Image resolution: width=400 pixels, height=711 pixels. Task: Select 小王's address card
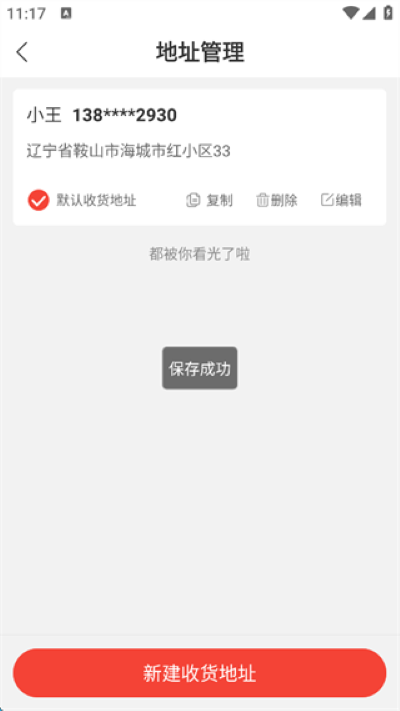(200, 157)
